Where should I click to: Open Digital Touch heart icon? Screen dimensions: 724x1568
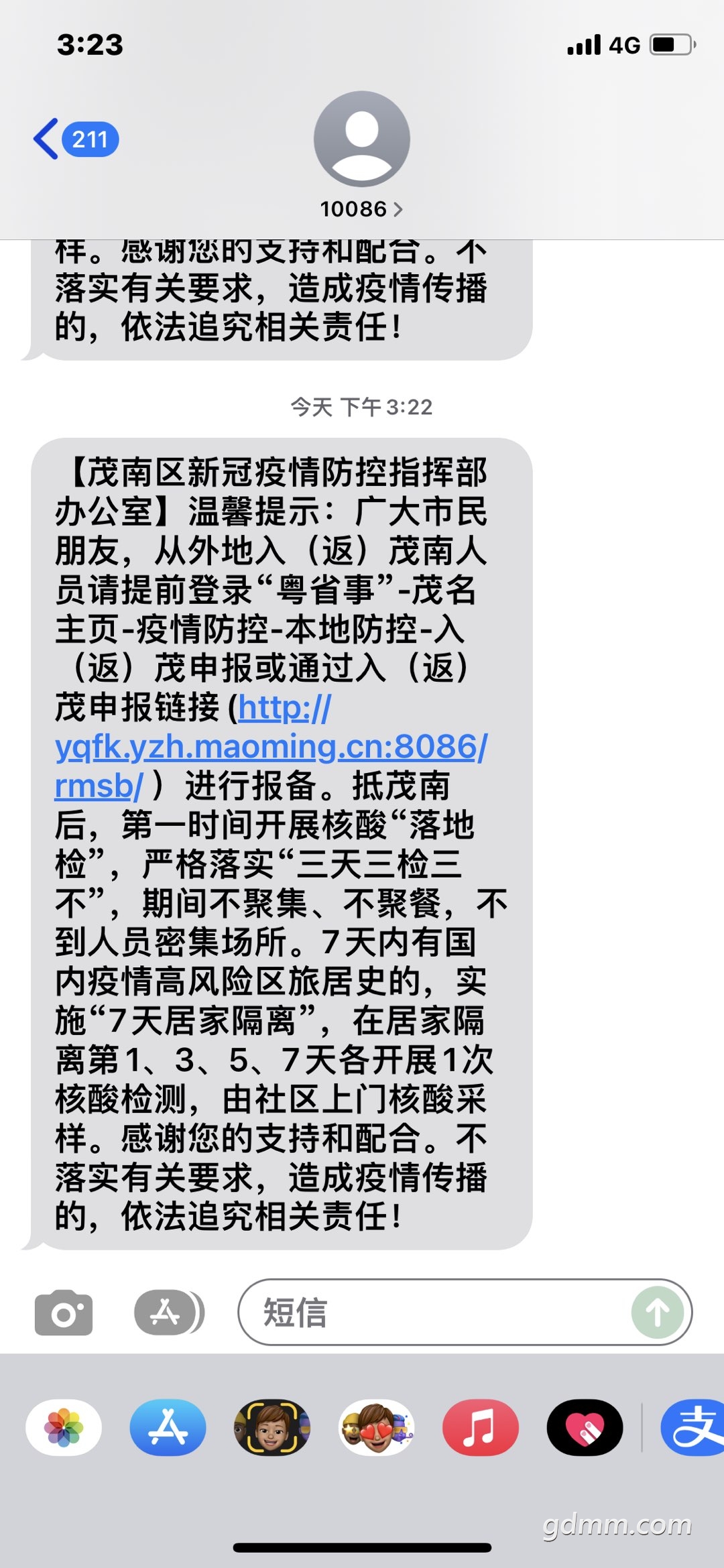[x=585, y=1428]
